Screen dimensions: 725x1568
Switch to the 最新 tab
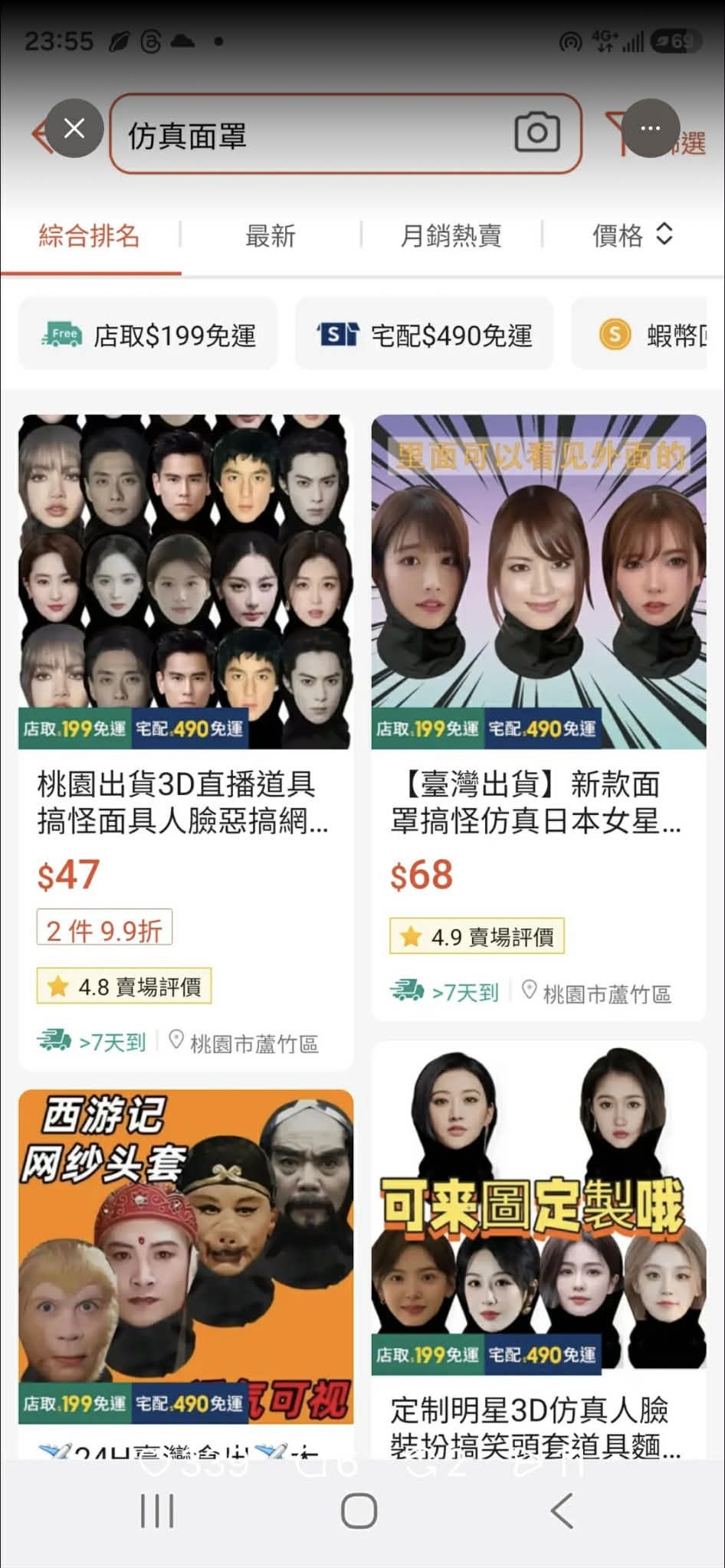click(x=270, y=236)
